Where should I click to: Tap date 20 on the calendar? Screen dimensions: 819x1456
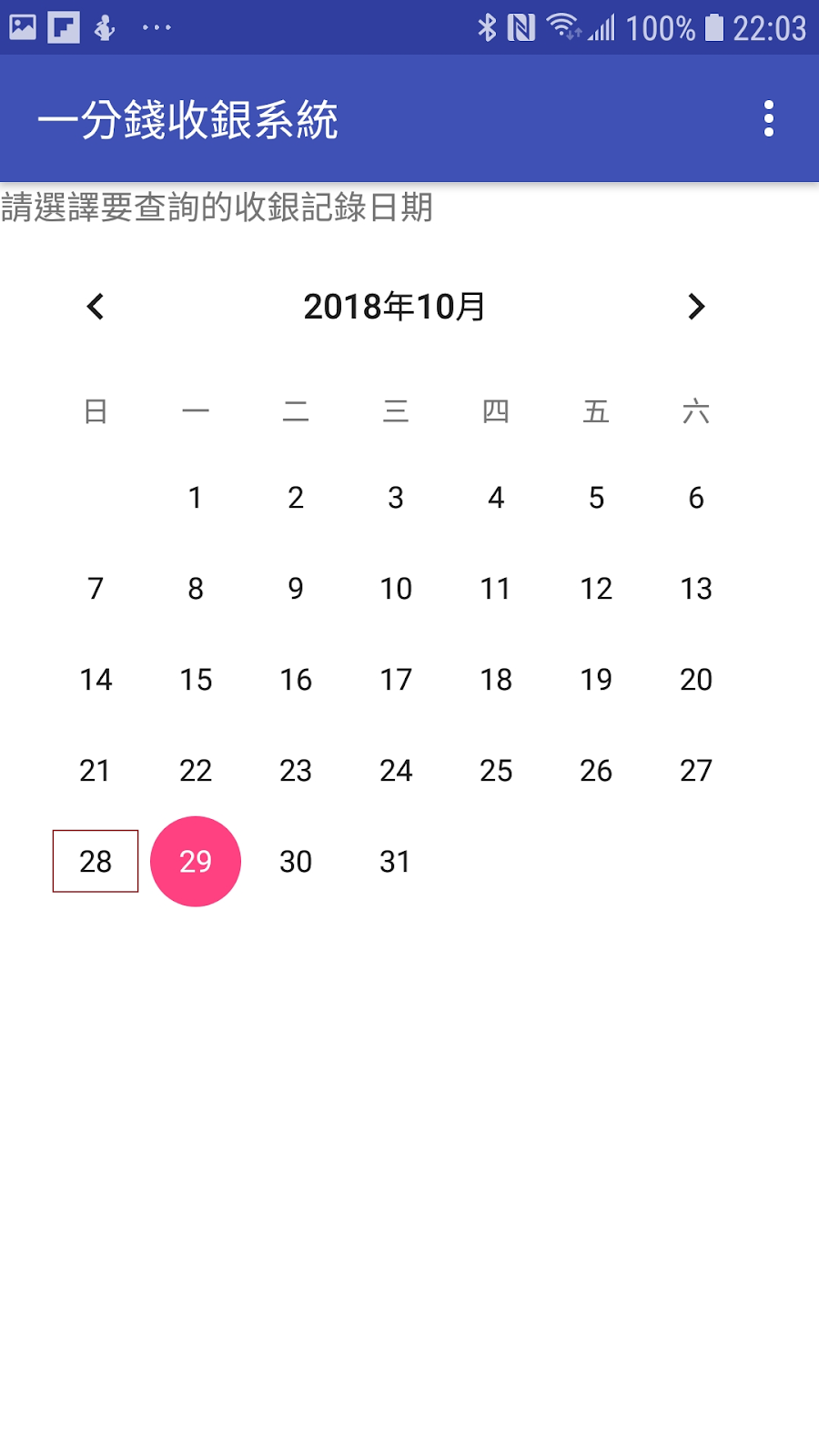point(696,680)
